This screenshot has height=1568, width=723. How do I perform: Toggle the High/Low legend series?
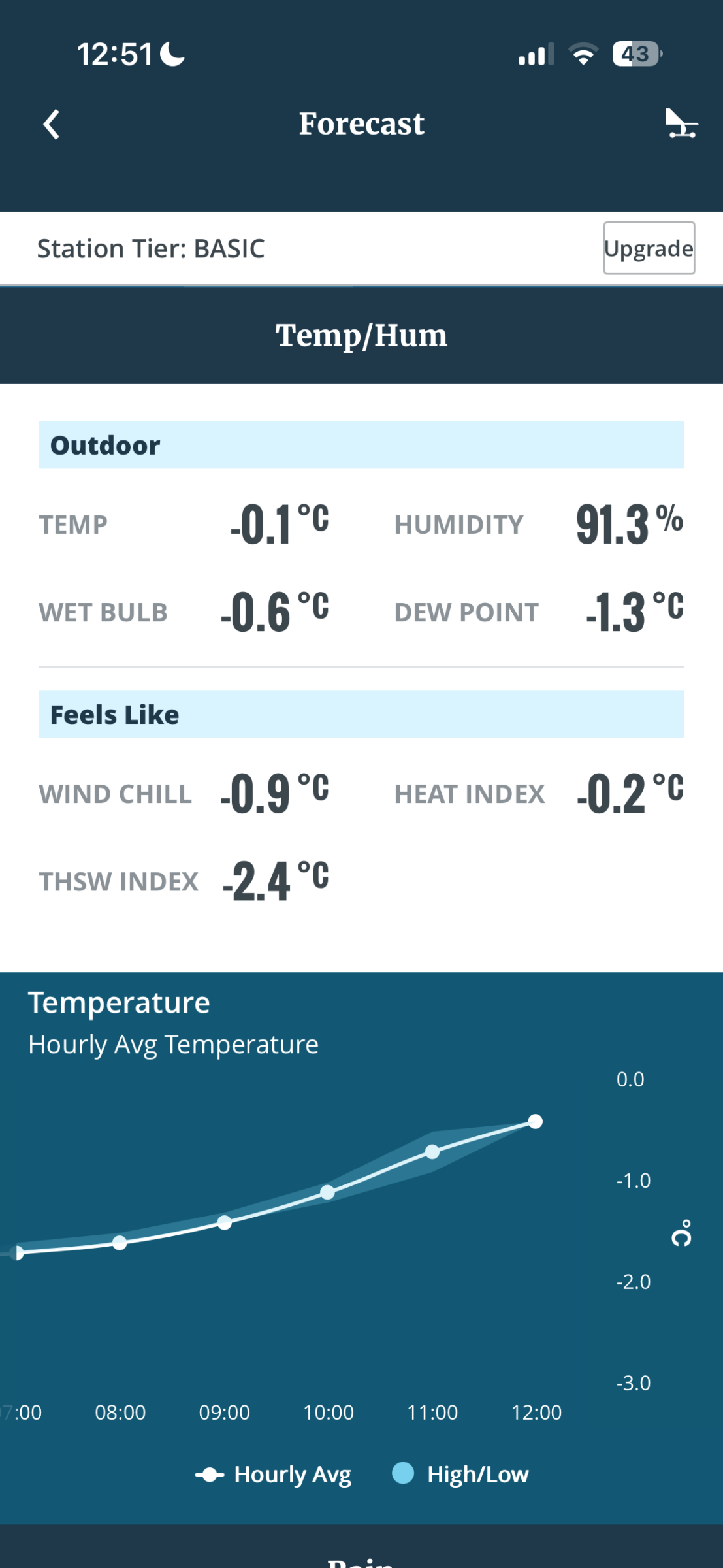pos(460,1474)
